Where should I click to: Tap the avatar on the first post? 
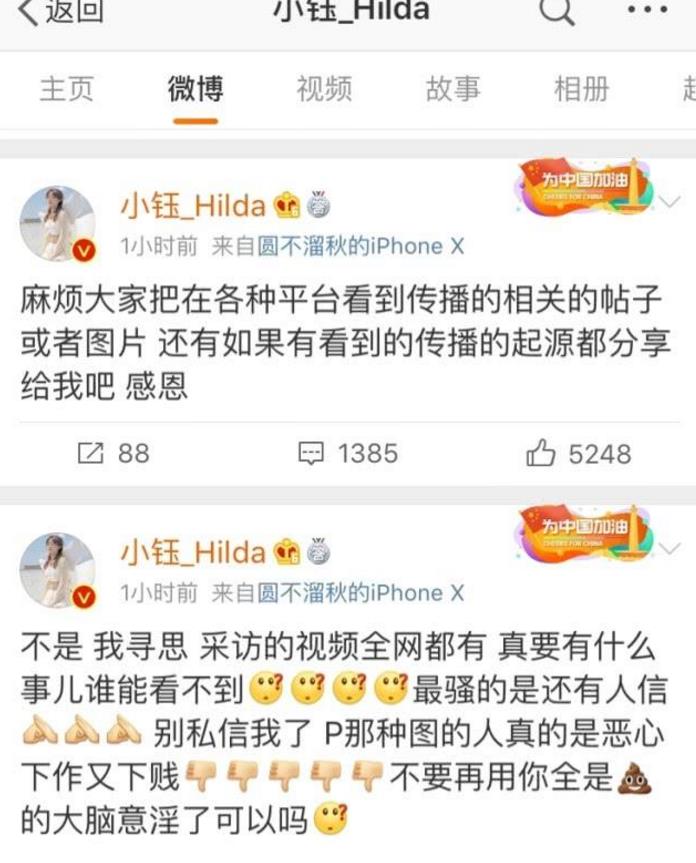[x=57, y=224]
